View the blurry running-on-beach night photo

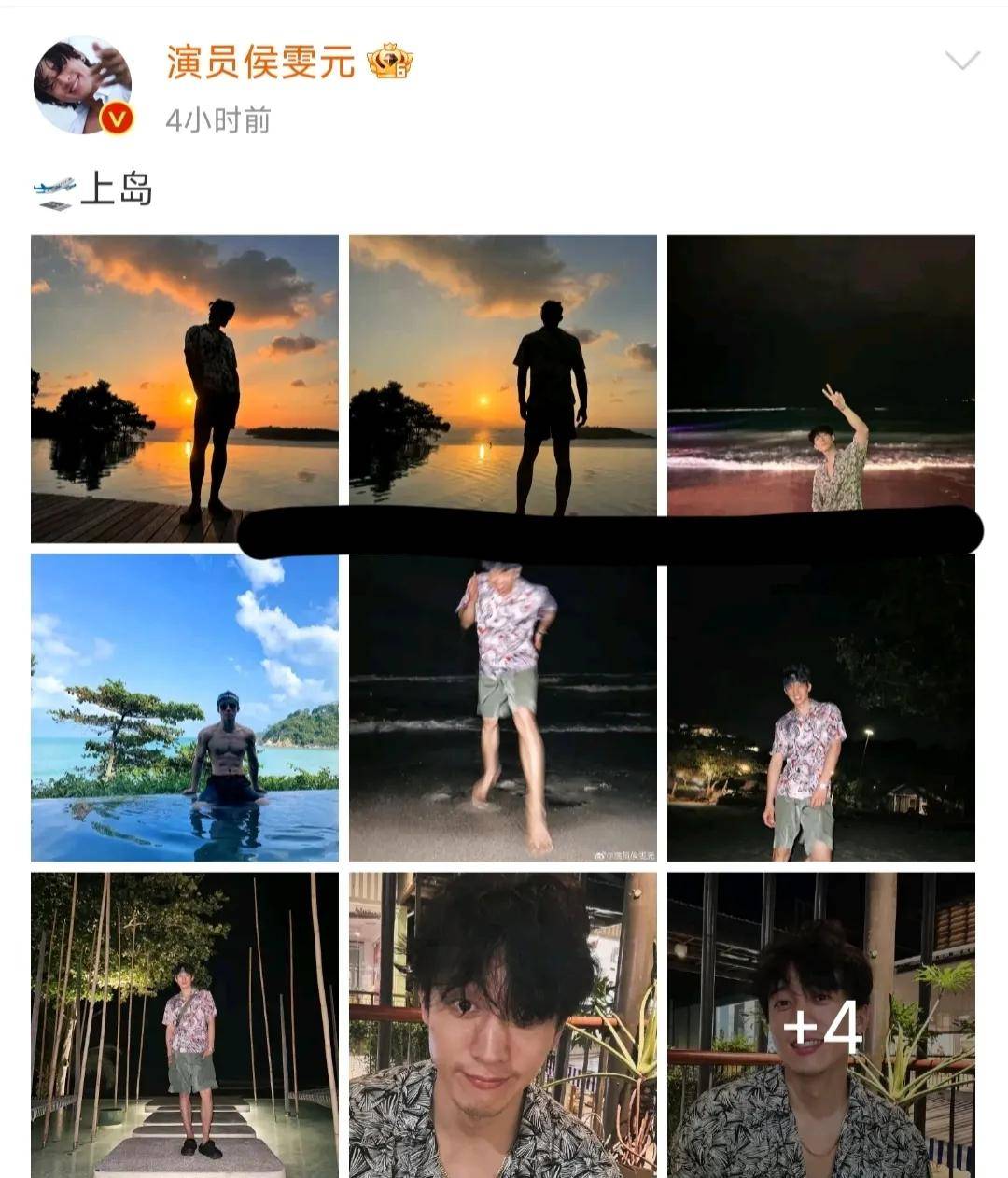tap(502, 708)
